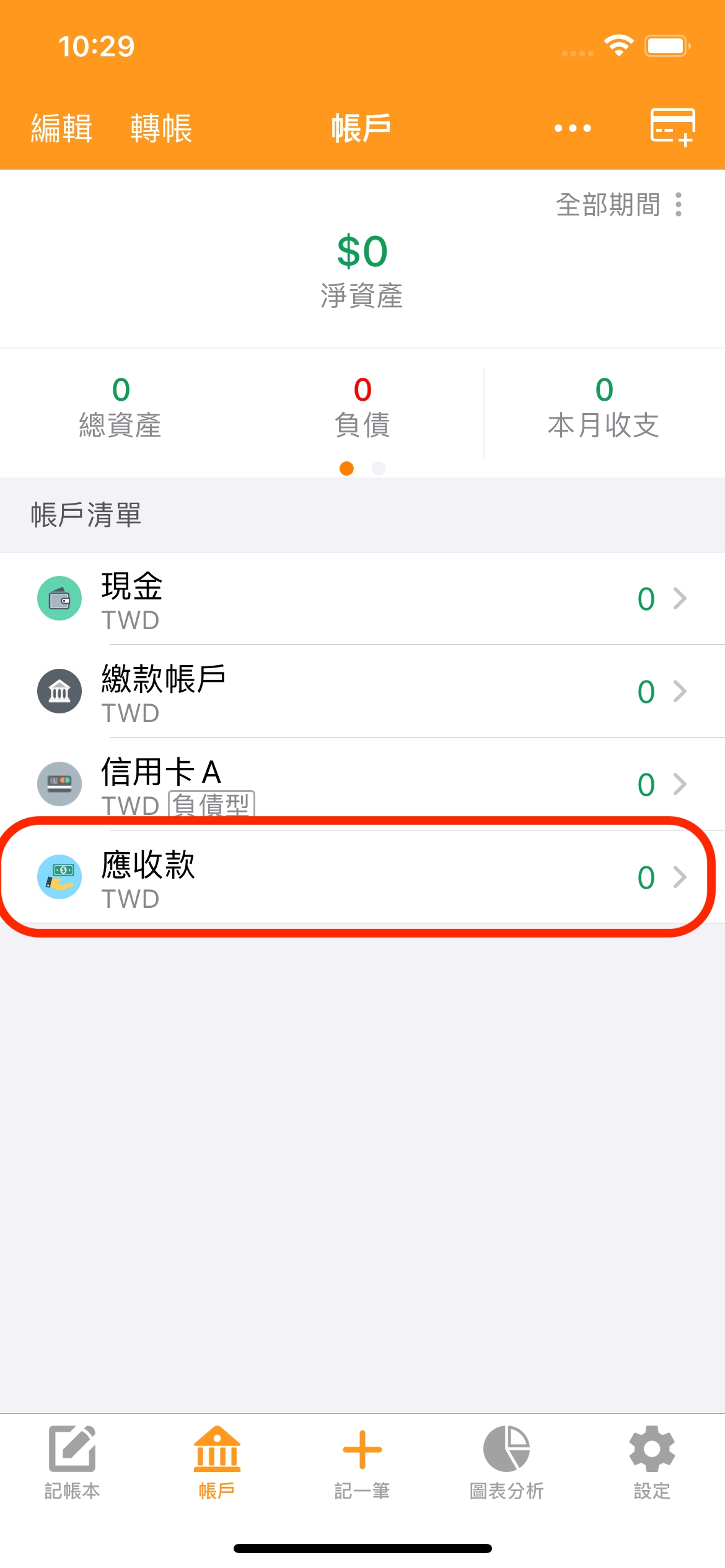Open the 現金 account
This screenshot has width=725, height=1568.
click(x=362, y=598)
